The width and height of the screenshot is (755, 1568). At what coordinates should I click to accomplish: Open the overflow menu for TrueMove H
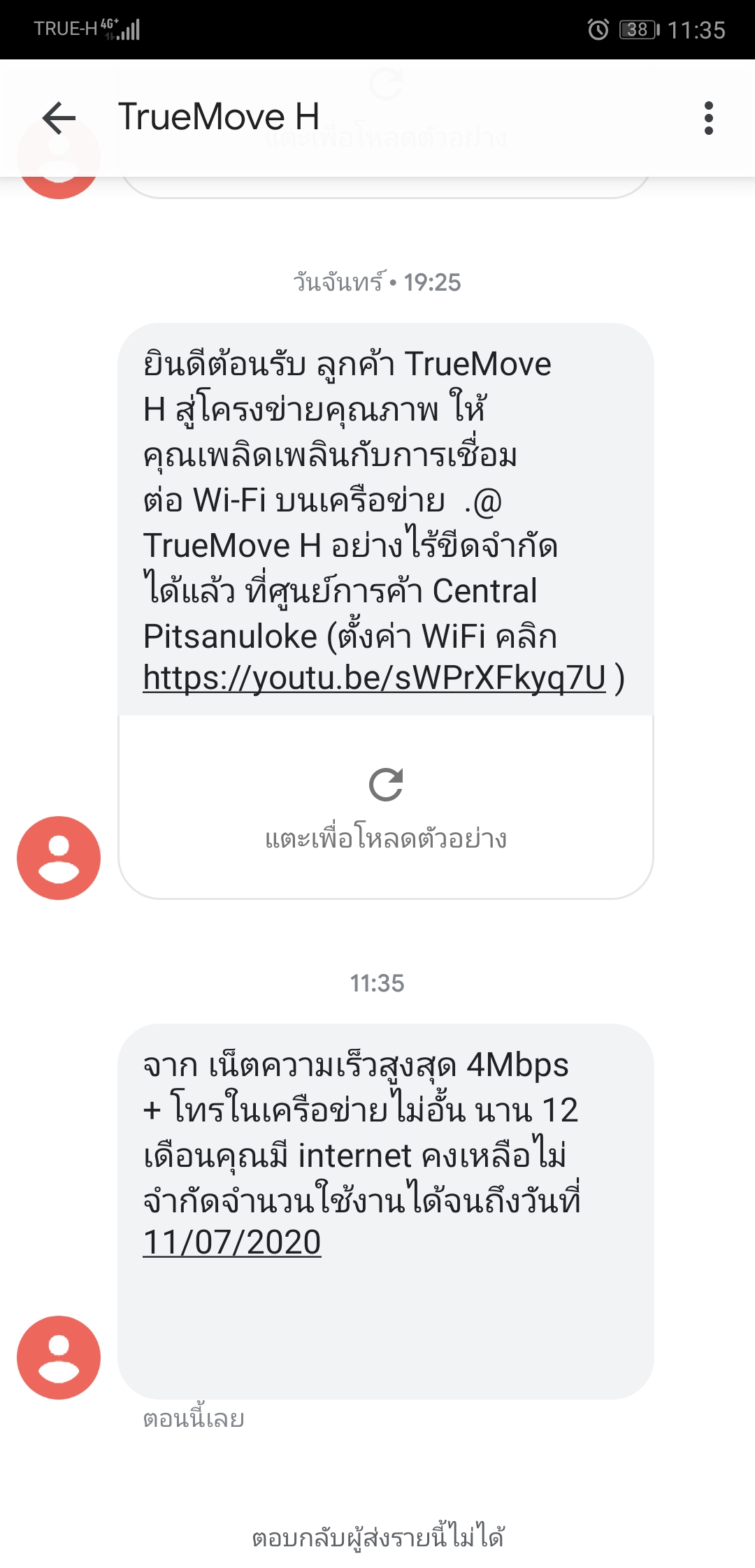tap(709, 117)
